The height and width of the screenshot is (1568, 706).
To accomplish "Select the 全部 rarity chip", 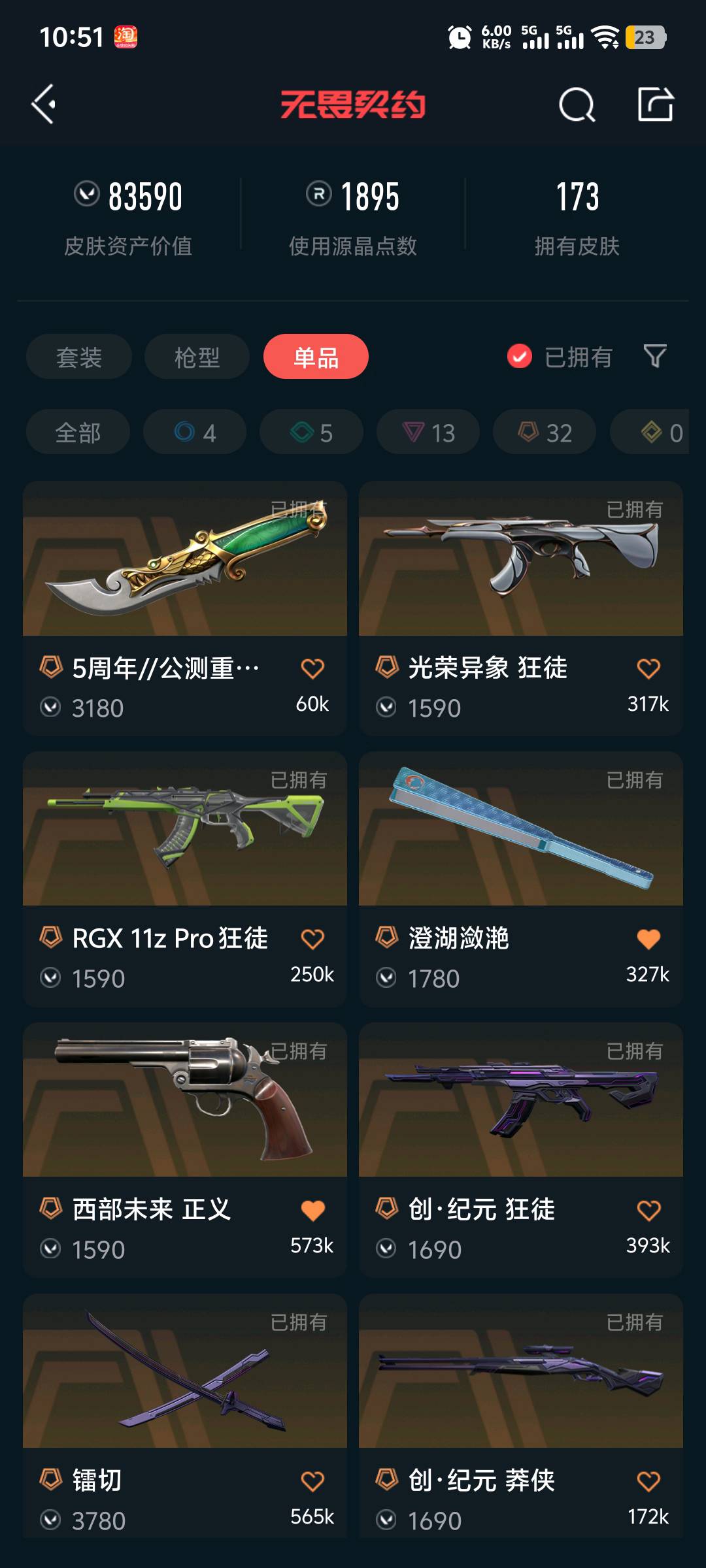I will tap(78, 432).
